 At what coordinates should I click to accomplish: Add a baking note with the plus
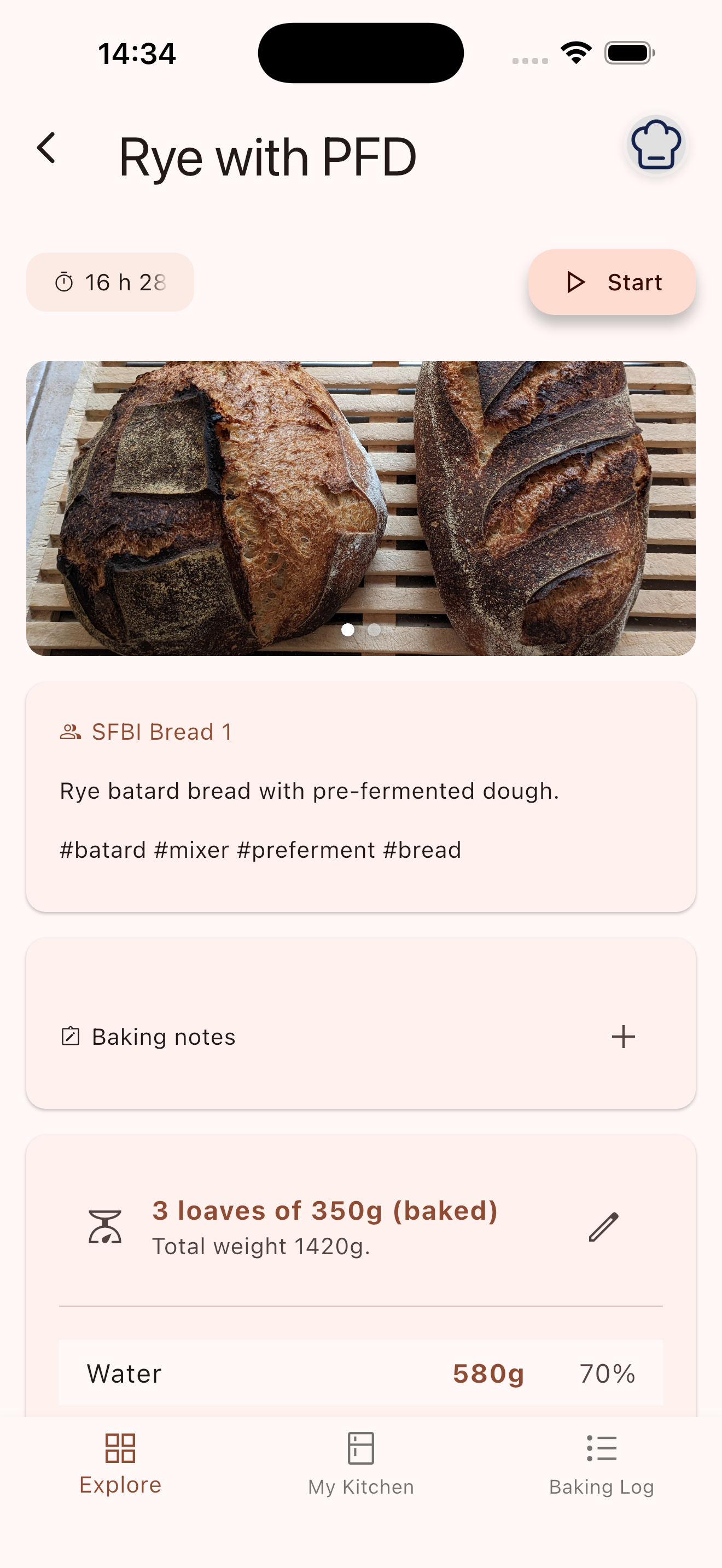[625, 1035]
